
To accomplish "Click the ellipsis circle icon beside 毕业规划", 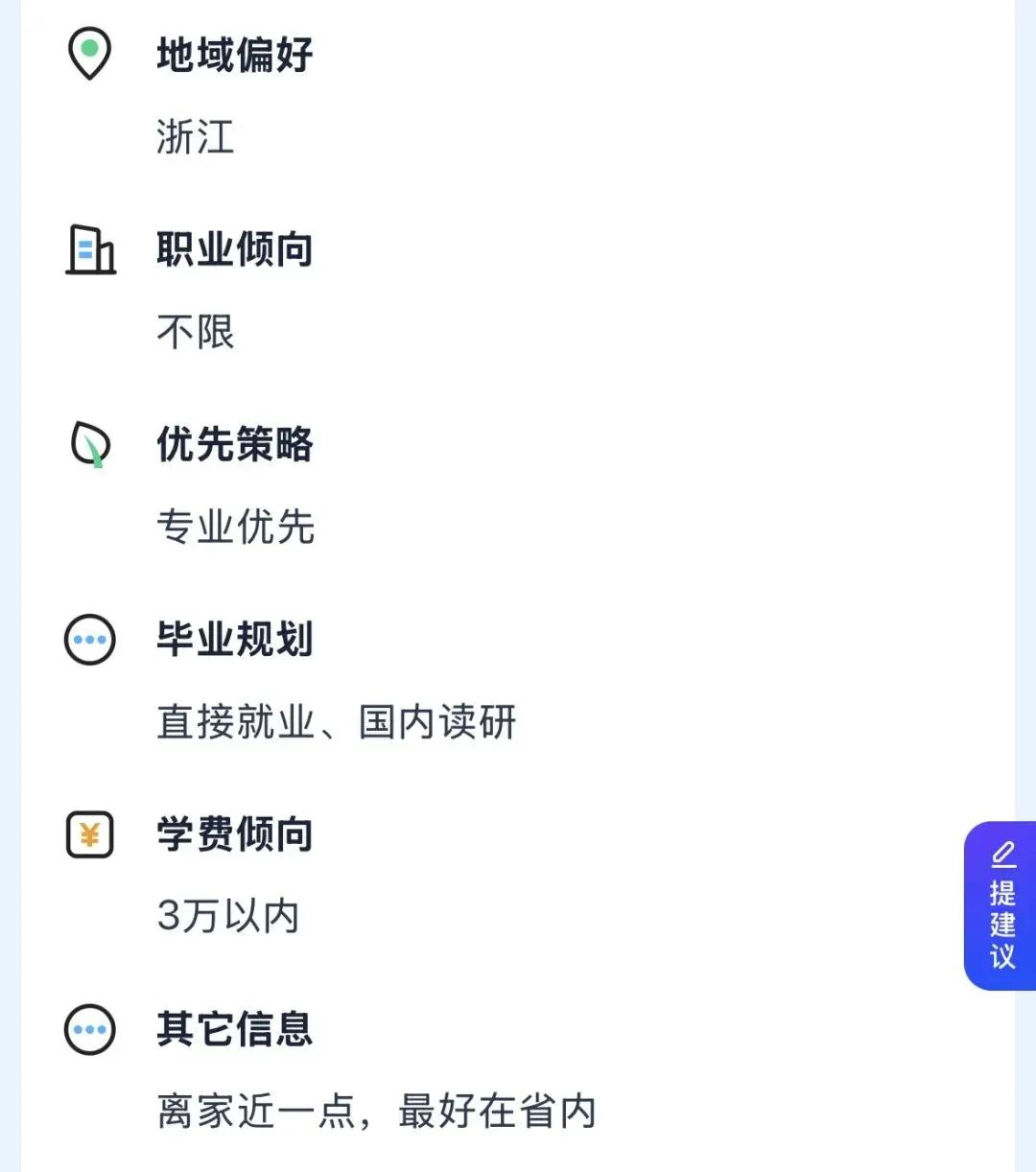I will point(89,640).
